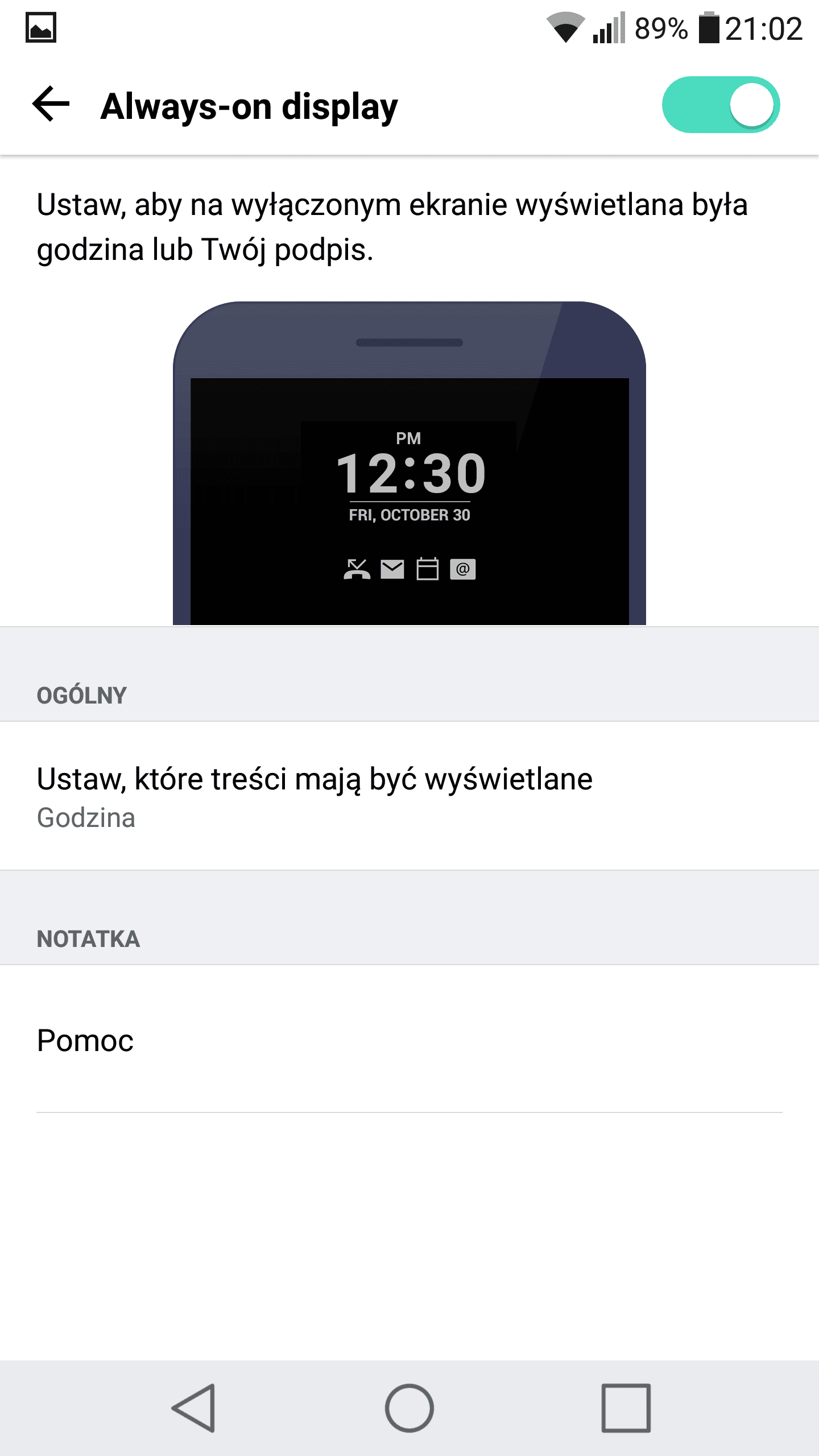Tap the system back button

pyautogui.click(x=193, y=1408)
